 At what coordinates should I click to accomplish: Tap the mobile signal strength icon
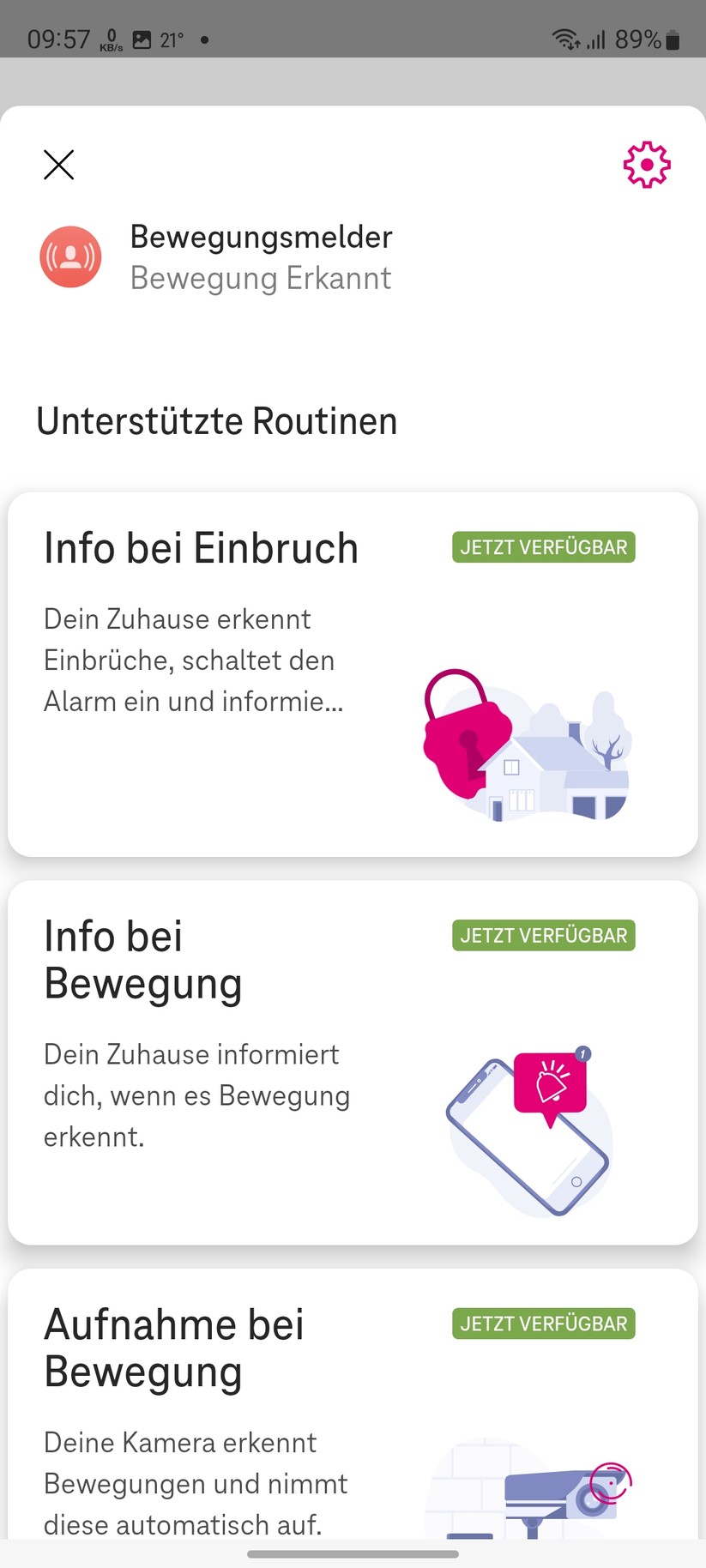coord(597,39)
